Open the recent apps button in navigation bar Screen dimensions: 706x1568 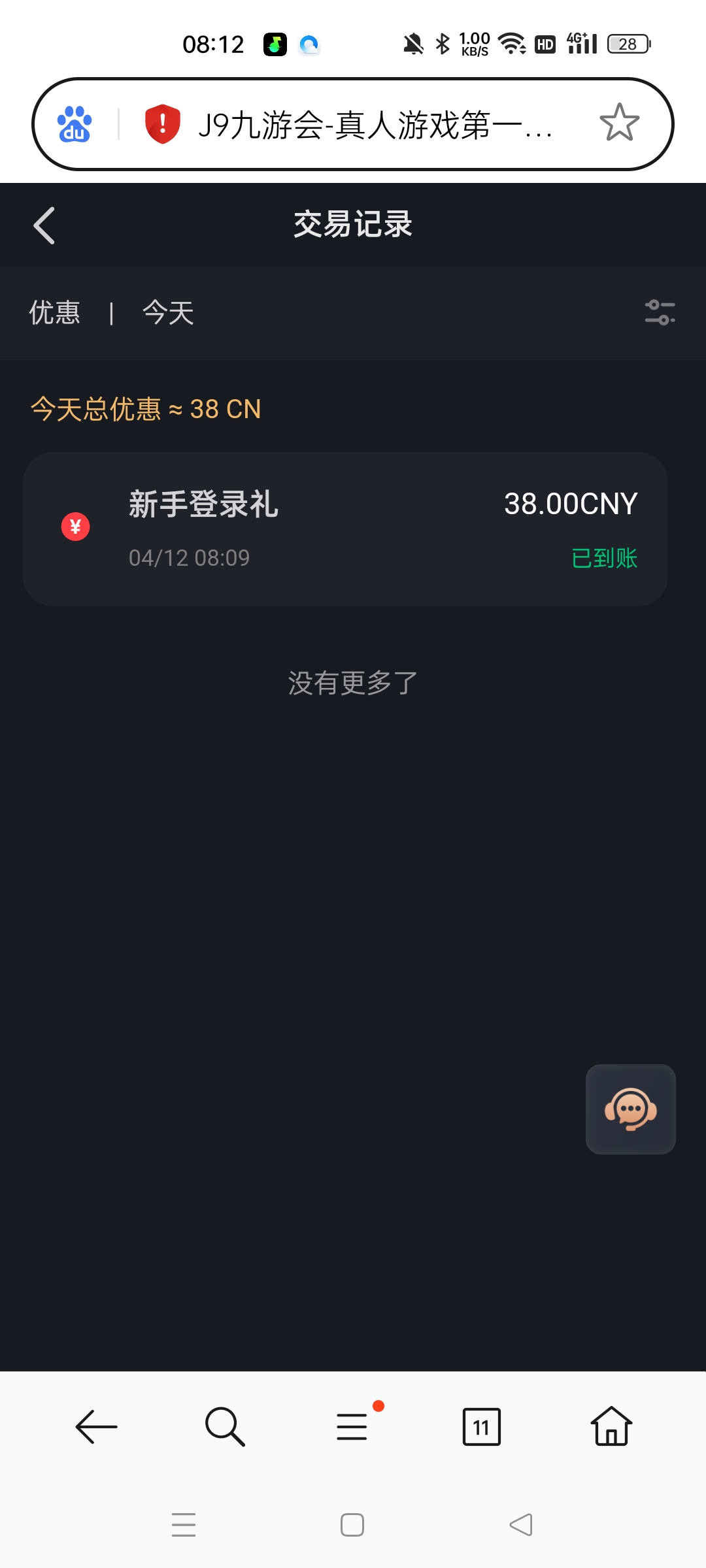tap(184, 1524)
